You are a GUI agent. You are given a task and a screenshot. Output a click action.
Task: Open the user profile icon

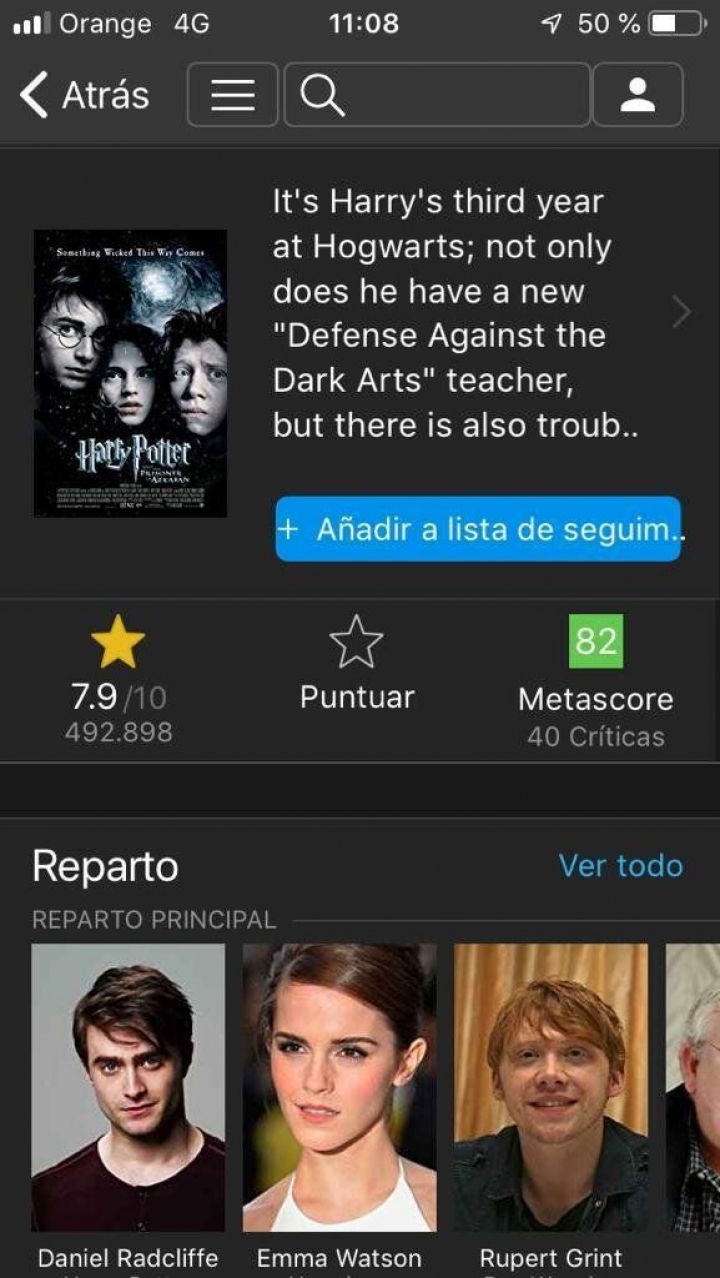tap(637, 95)
